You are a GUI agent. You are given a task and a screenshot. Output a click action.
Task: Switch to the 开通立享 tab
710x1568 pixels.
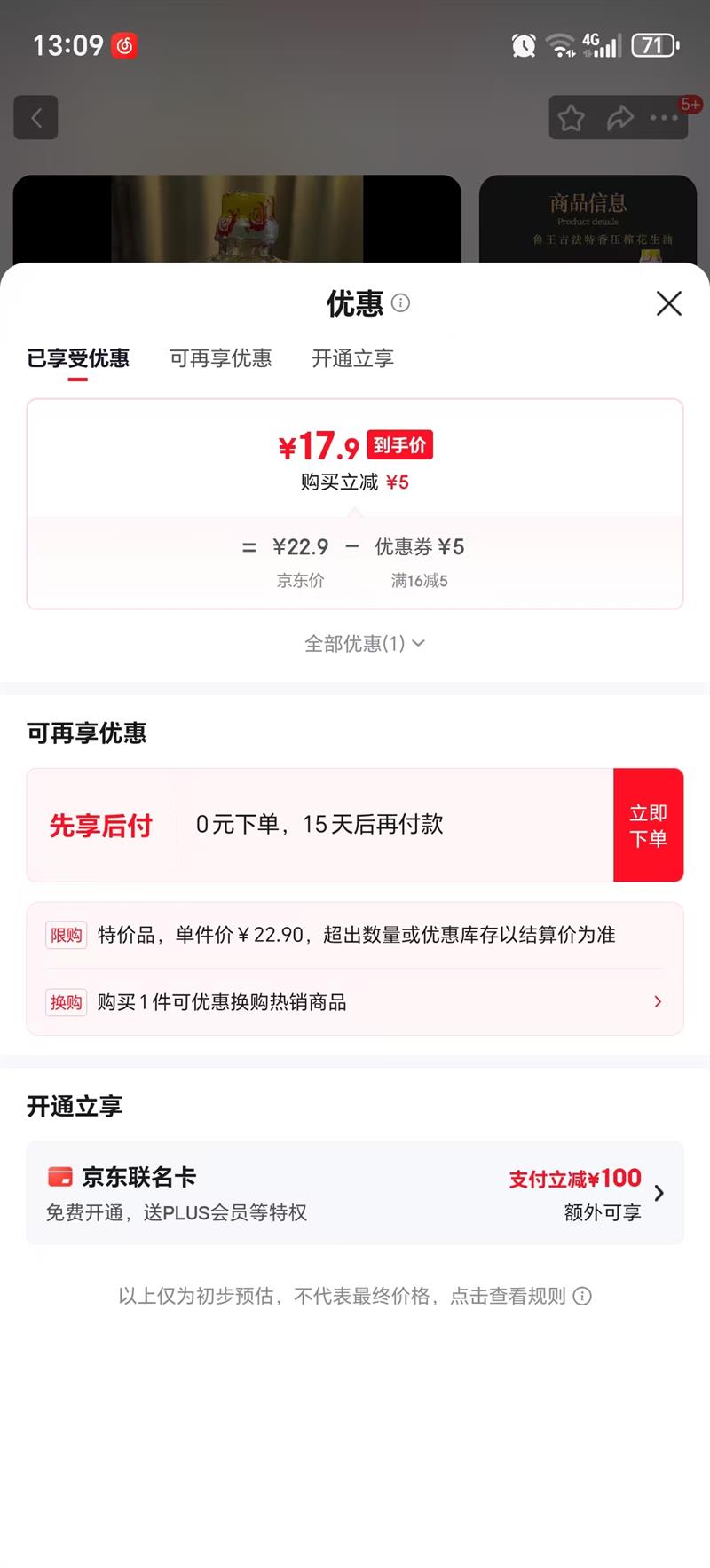point(352,358)
